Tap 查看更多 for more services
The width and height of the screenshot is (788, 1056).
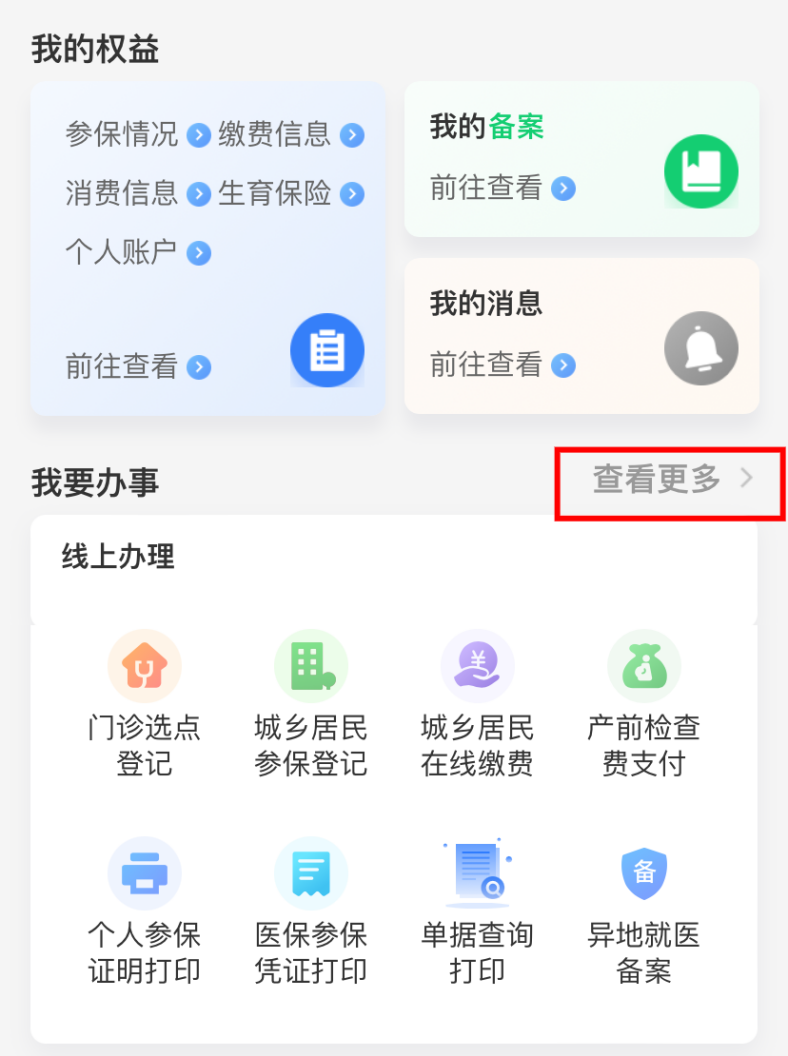click(670, 480)
